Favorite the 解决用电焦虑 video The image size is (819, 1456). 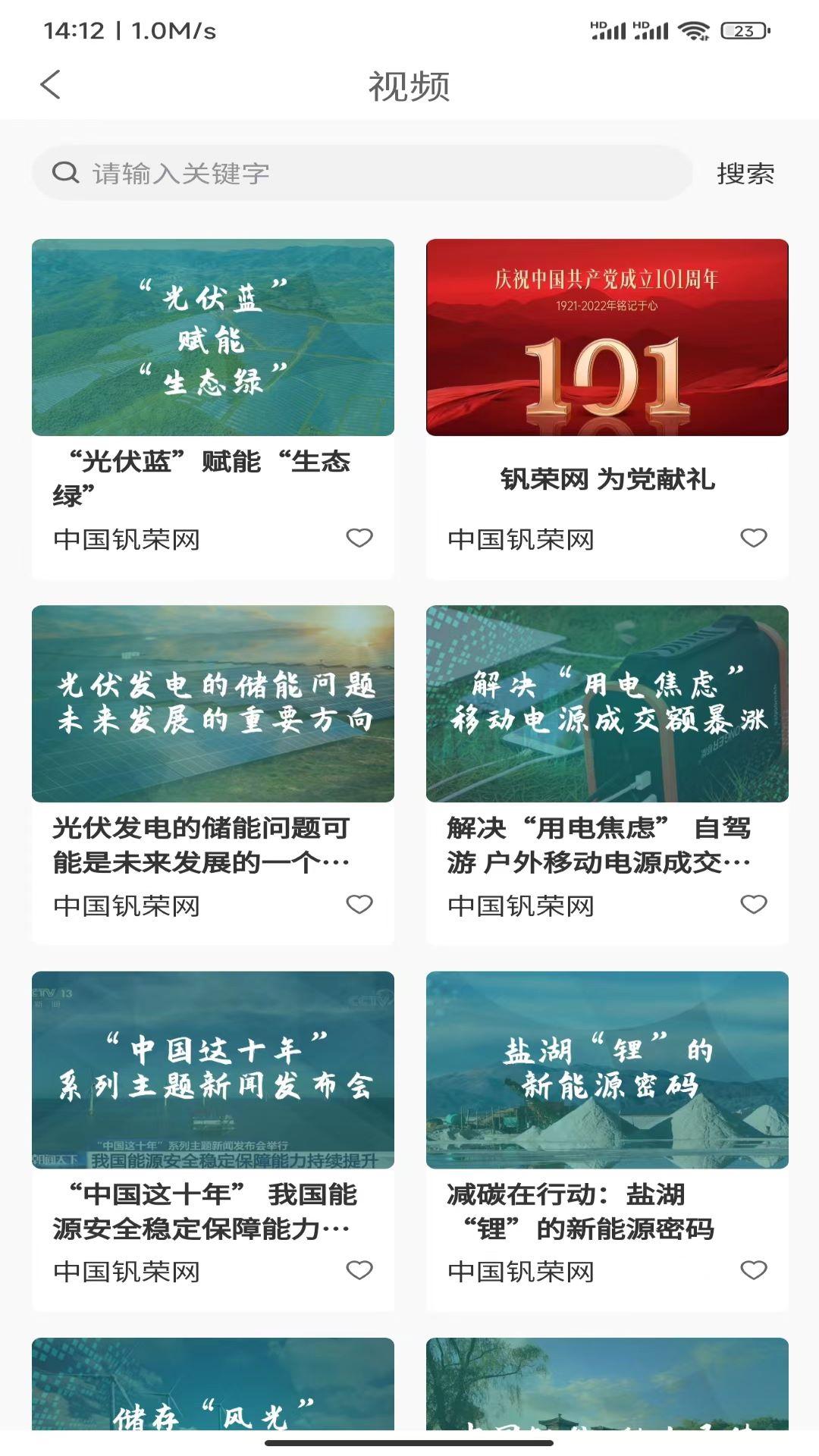coord(755,905)
